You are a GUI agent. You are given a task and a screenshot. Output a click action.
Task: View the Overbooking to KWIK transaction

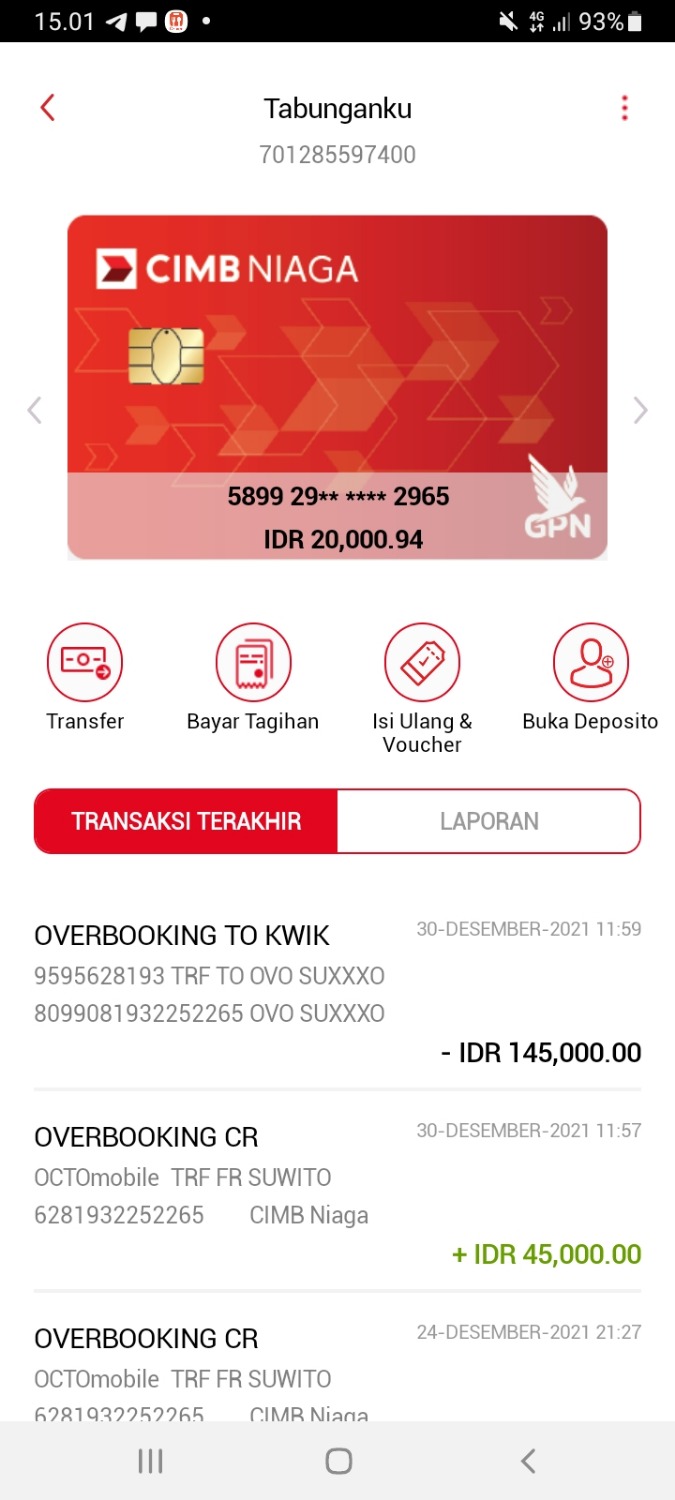pos(337,992)
